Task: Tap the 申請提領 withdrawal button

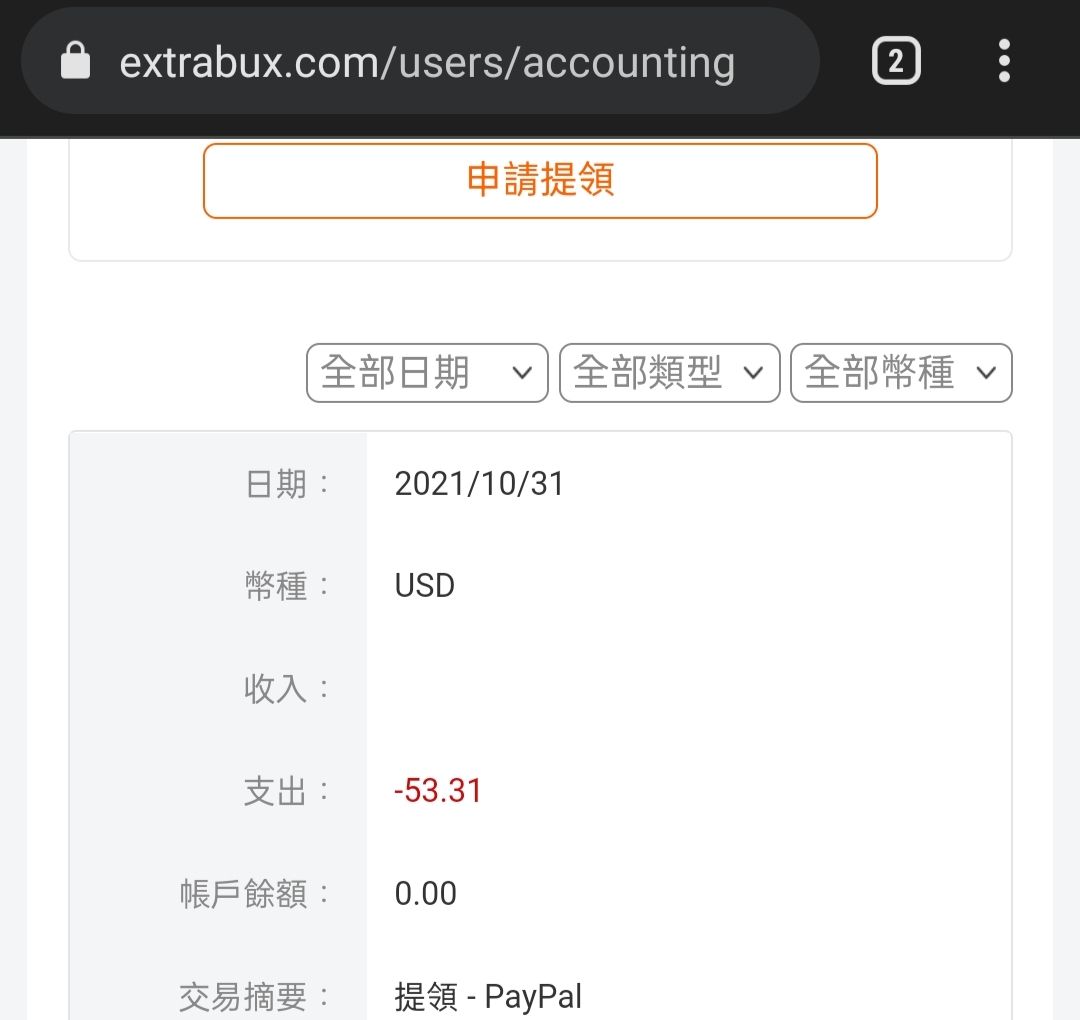Action: (x=540, y=181)
